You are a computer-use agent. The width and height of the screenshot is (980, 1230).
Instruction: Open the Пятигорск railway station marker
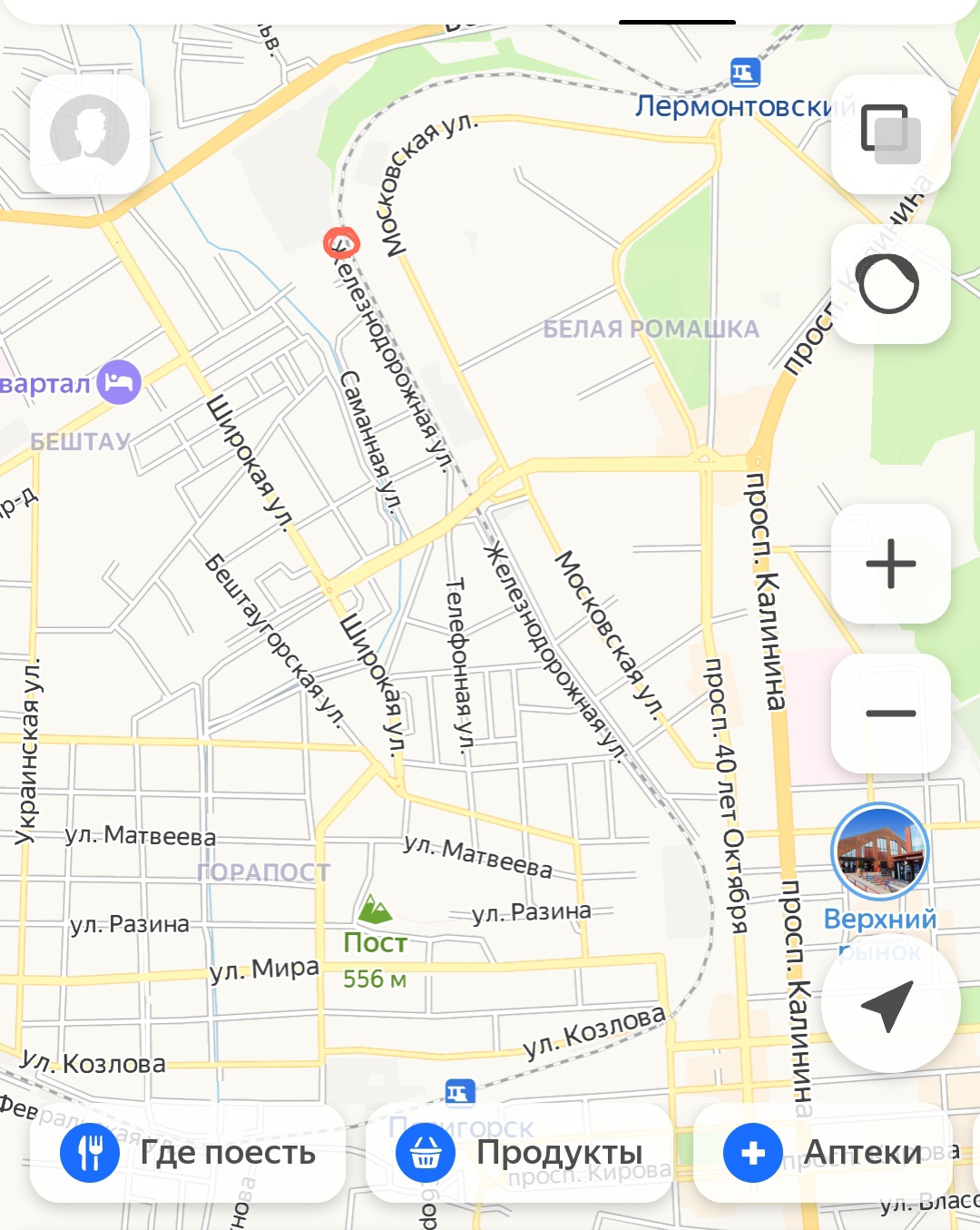(460, 1092)
